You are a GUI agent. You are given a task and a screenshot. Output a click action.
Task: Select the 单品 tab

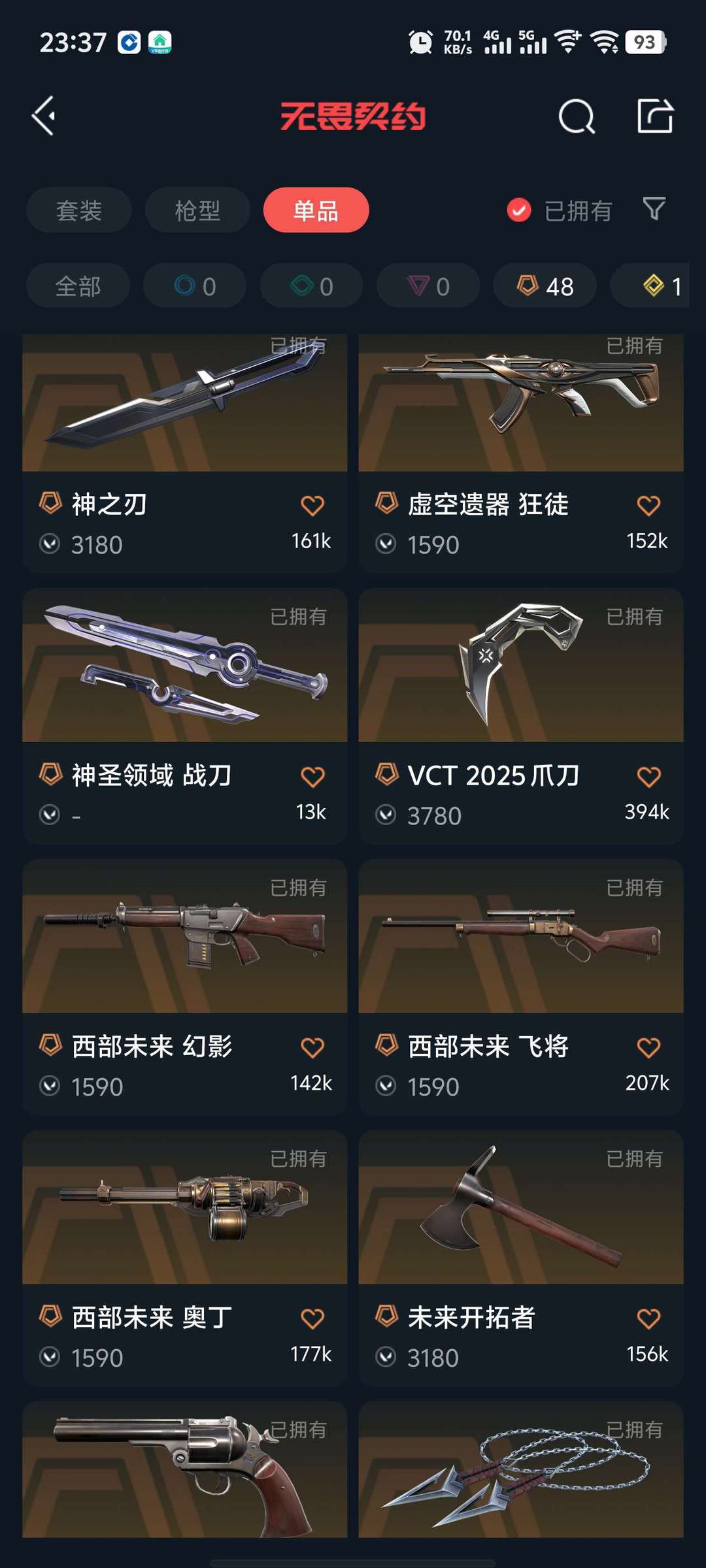click(316, 210)
